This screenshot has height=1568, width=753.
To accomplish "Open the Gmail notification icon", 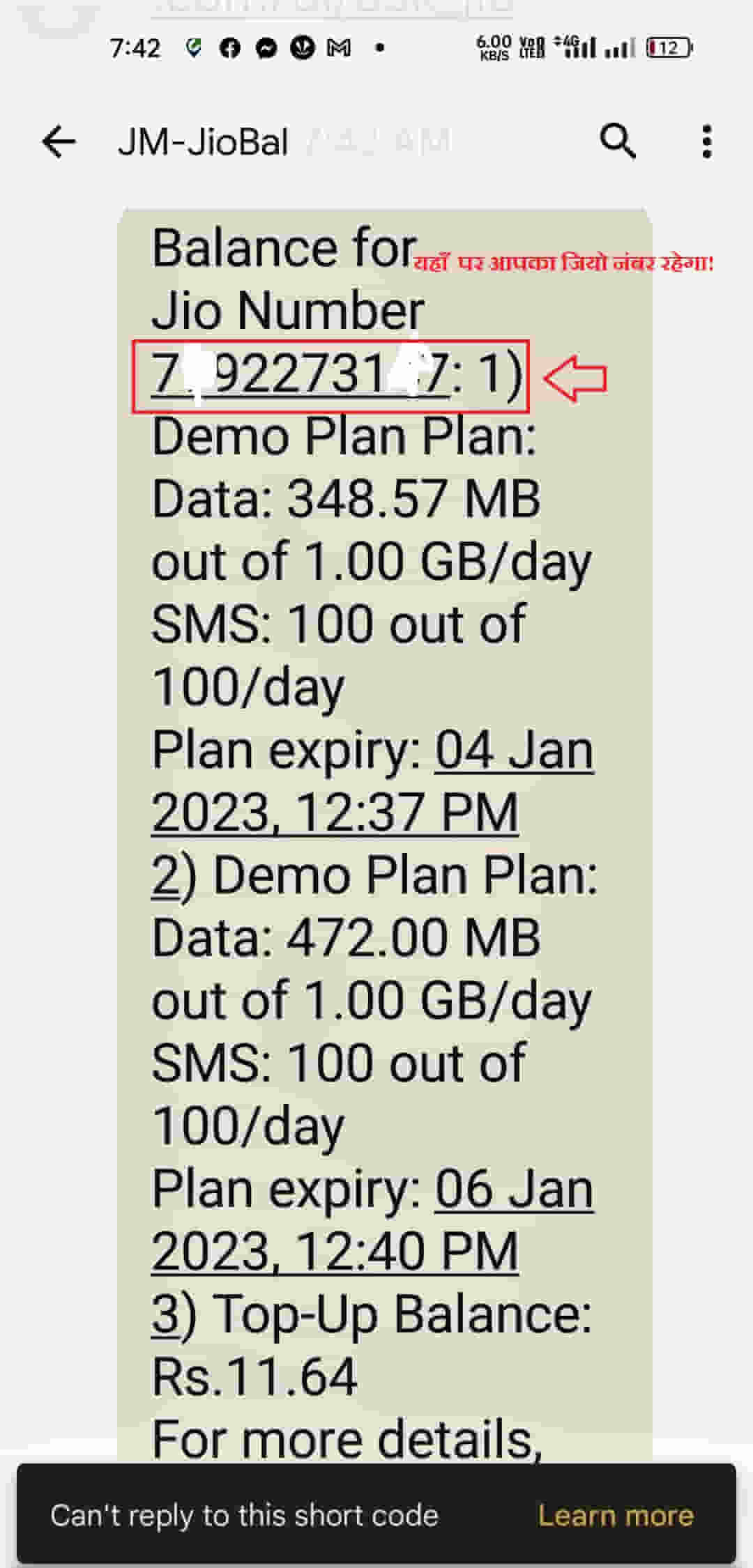I will tap(340, 47).
